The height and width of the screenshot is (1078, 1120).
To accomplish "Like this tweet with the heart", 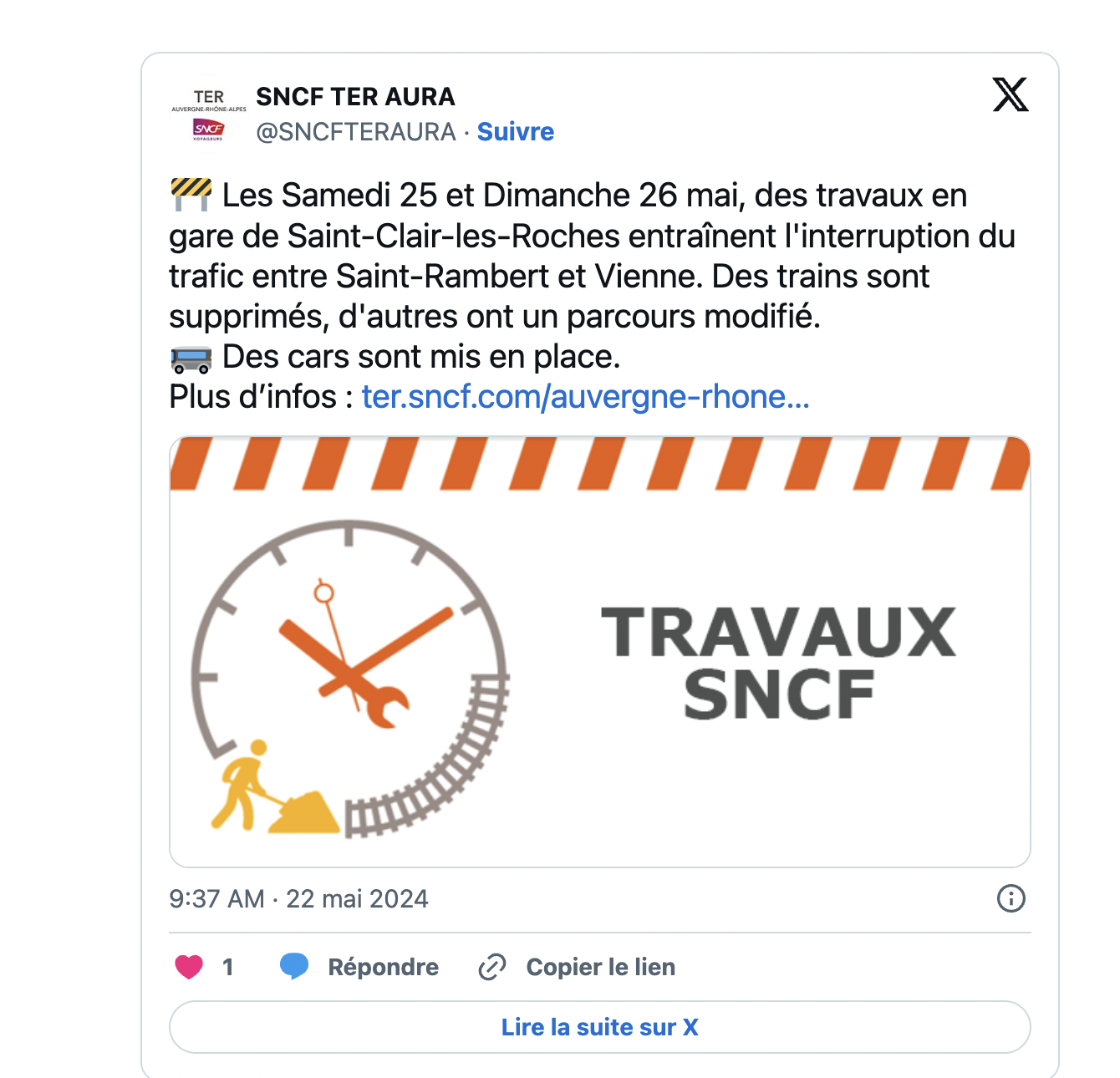I will click(190, 967).
